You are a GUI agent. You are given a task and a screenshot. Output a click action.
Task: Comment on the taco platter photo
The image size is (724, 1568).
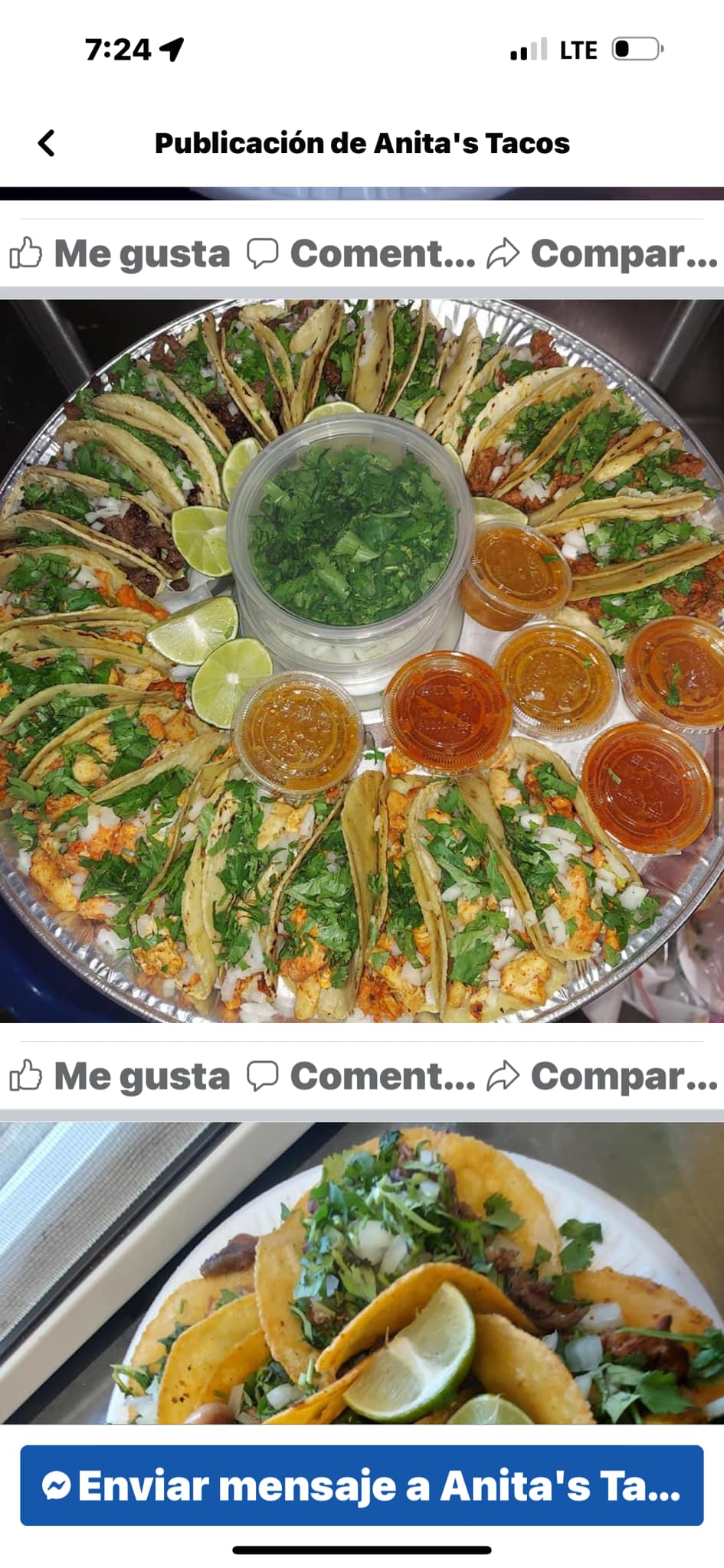pos(362,1076)
